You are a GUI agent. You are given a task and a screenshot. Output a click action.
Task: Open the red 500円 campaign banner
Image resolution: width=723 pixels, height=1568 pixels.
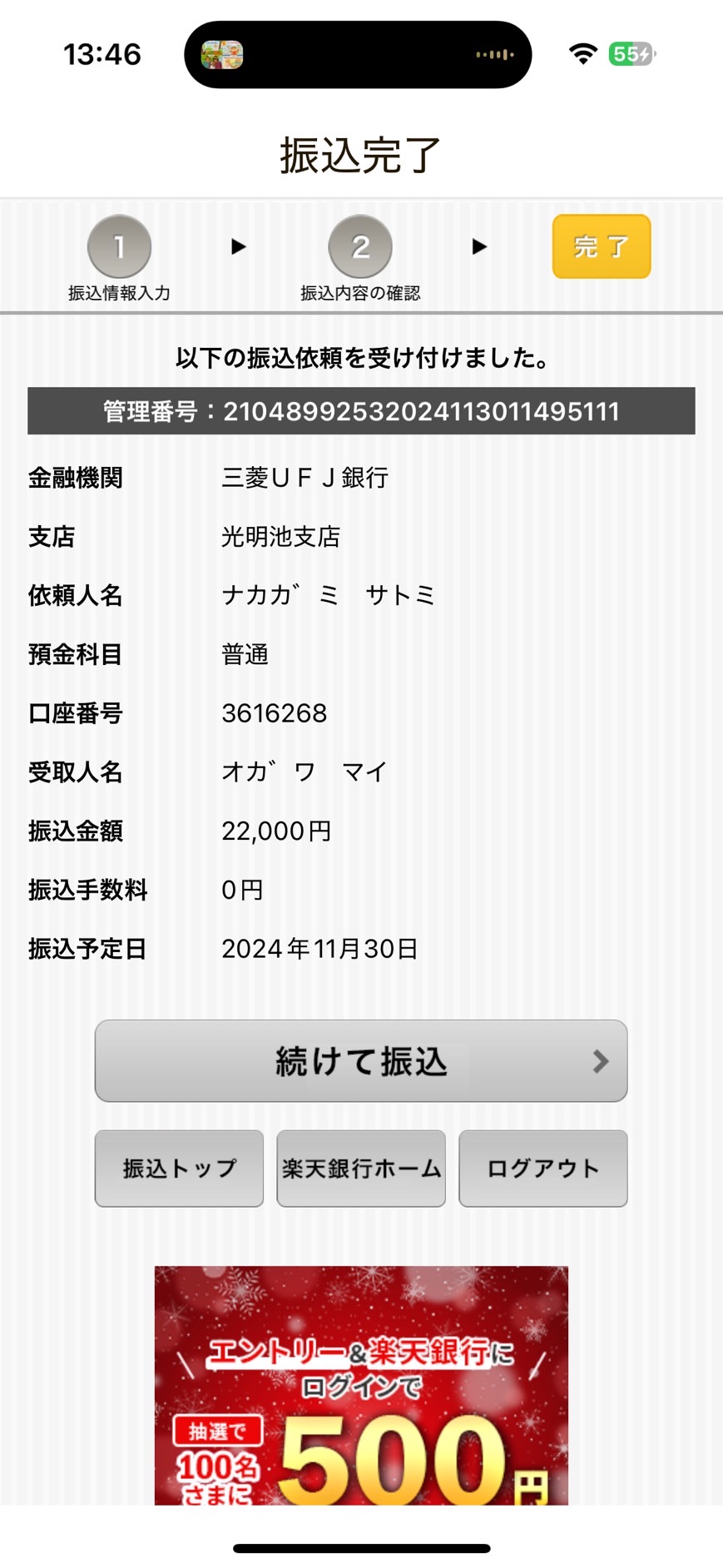pyautogui.click(x=361, y=1385)
